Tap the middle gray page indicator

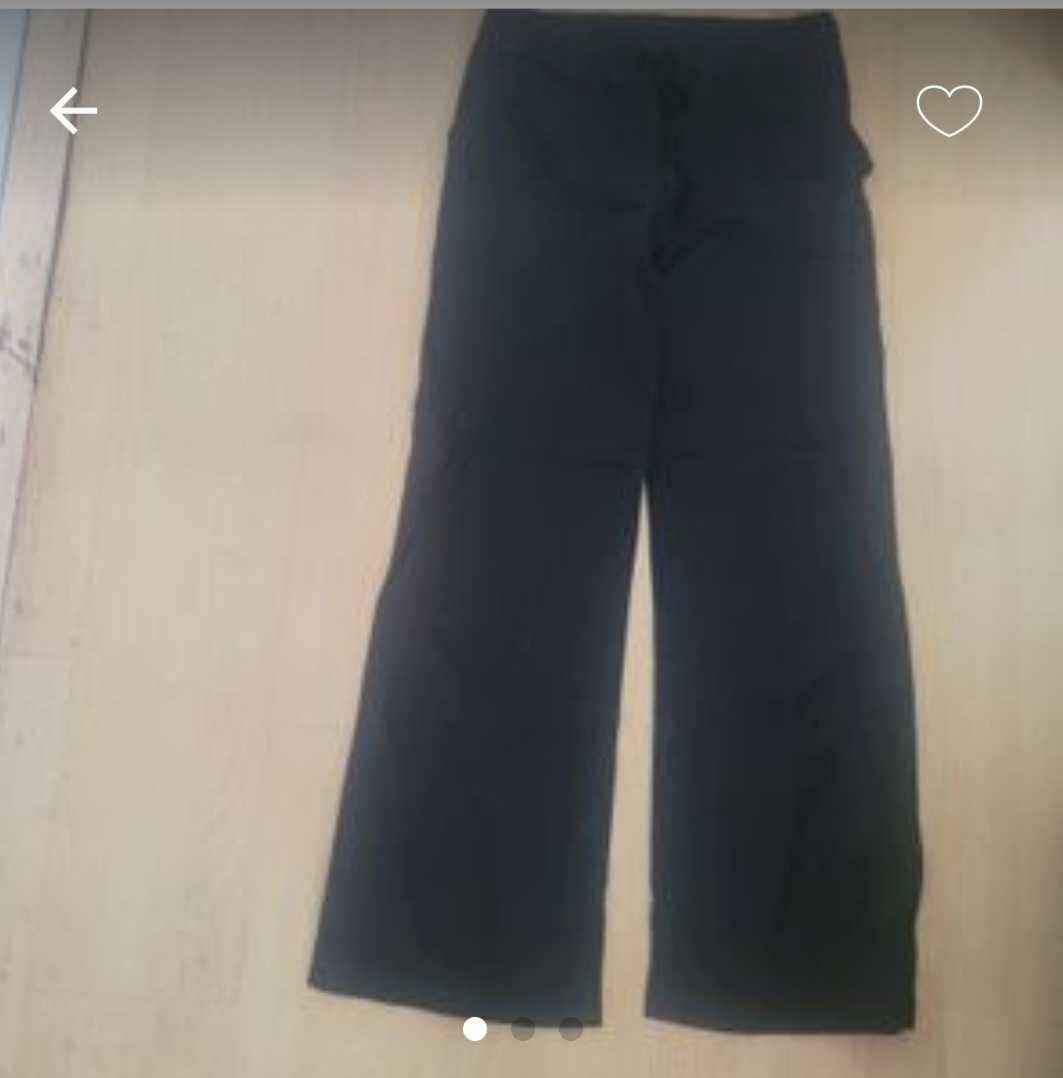pos(523,1027)
